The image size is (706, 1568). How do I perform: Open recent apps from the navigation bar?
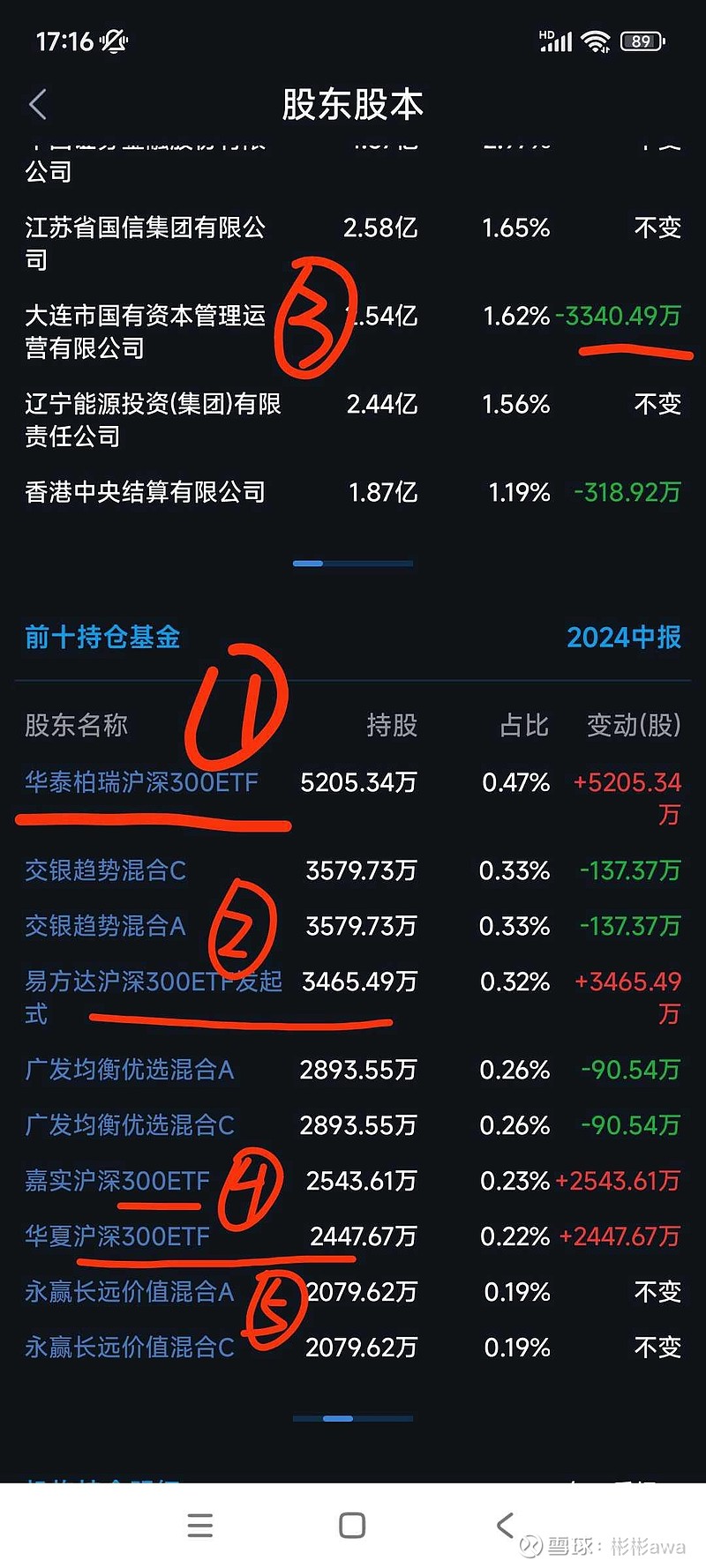(x=200, y=1525)
